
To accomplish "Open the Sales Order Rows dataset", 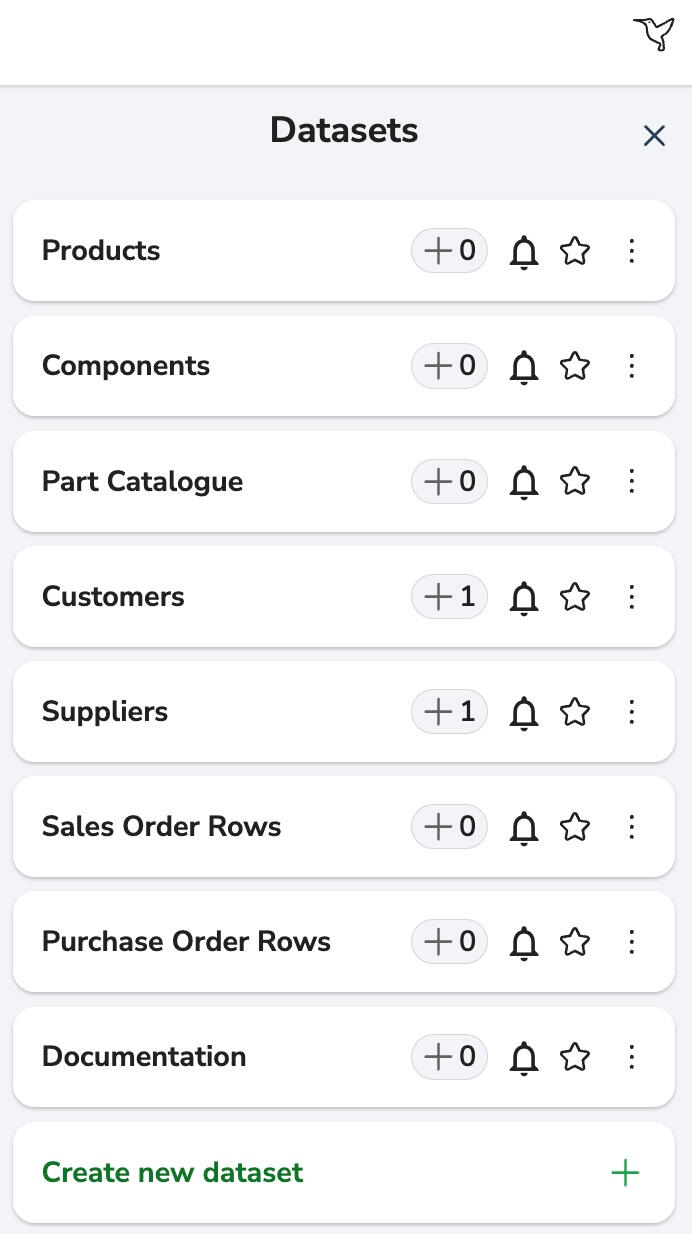I will coord(161,827).
